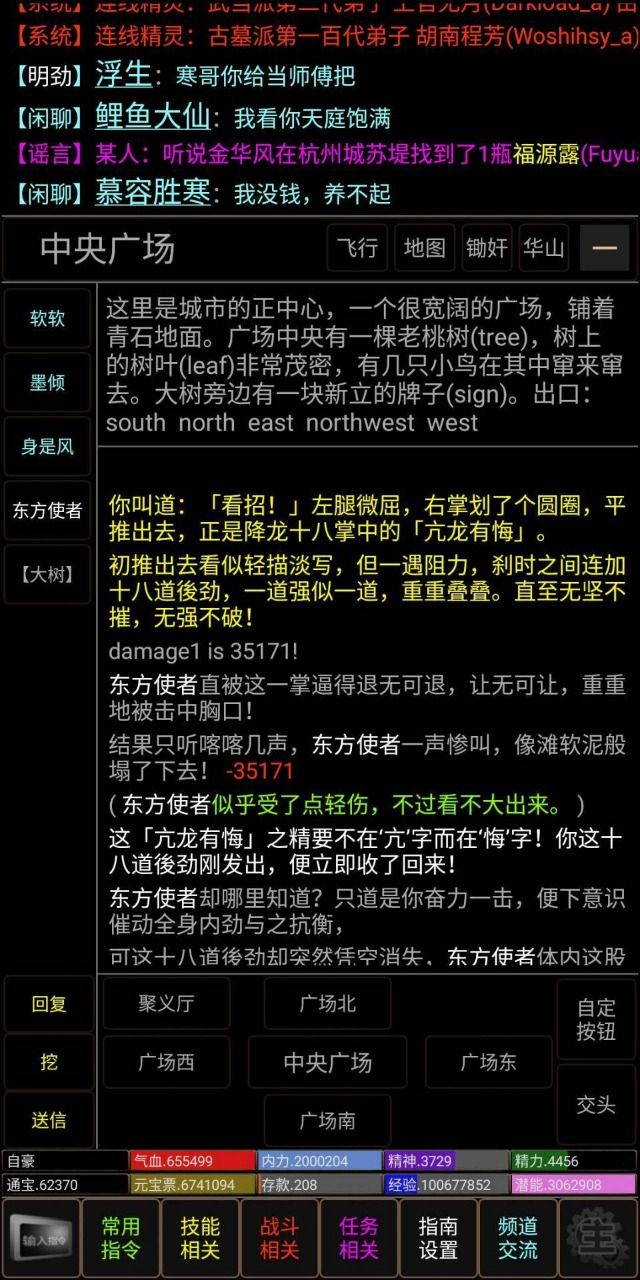
Task: Tap the 锄奸 shortcut button
Action: pyautogui.click(x=487, y=248)
